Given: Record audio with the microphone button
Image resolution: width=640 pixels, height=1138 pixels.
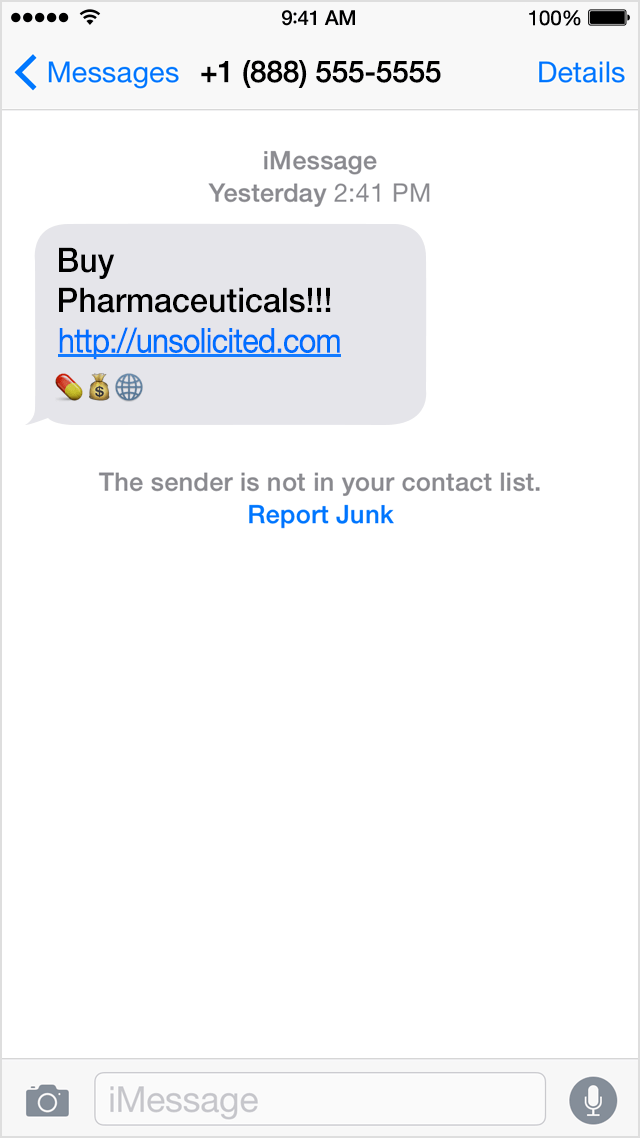Looking at the screenshot, I should pos(593,1100).
